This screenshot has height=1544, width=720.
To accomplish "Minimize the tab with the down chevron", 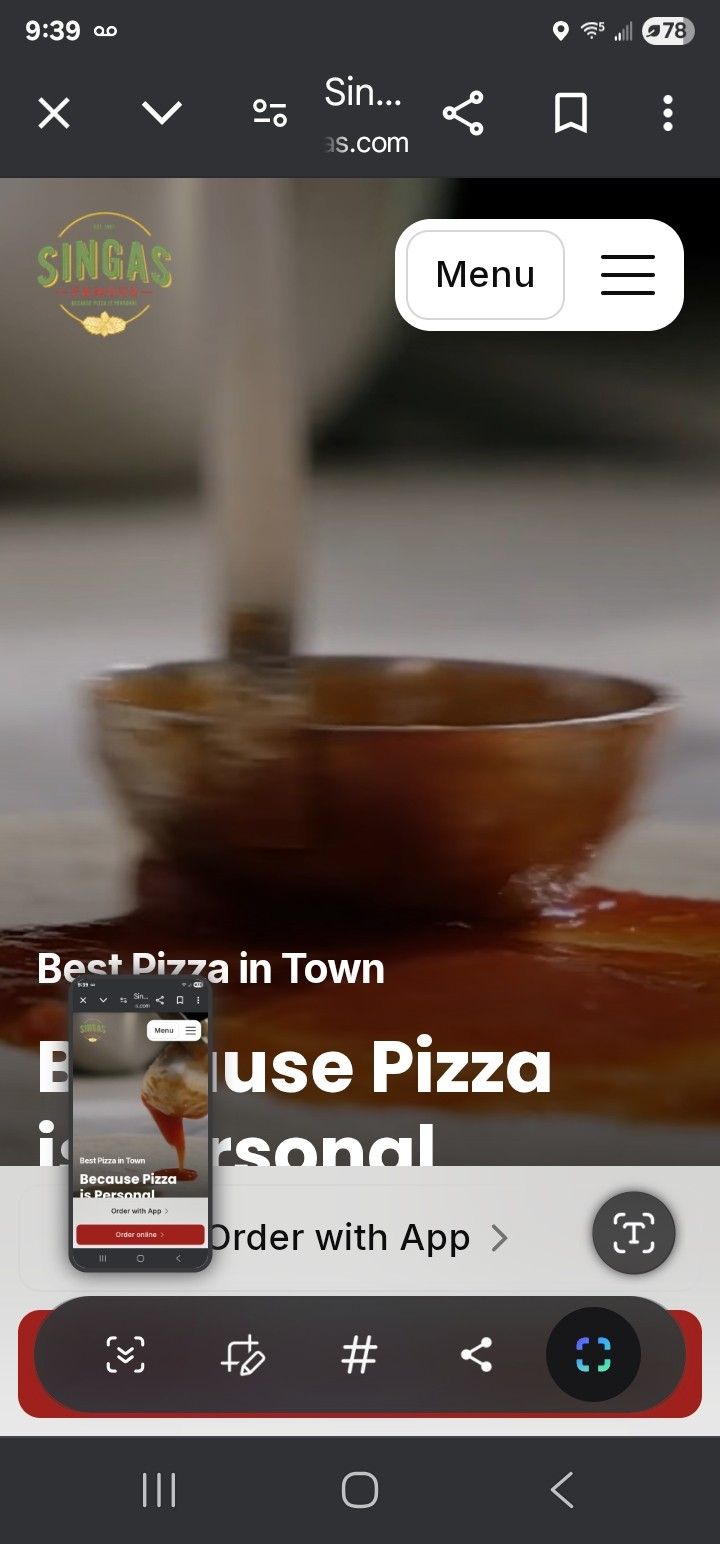I will (162, 113).
